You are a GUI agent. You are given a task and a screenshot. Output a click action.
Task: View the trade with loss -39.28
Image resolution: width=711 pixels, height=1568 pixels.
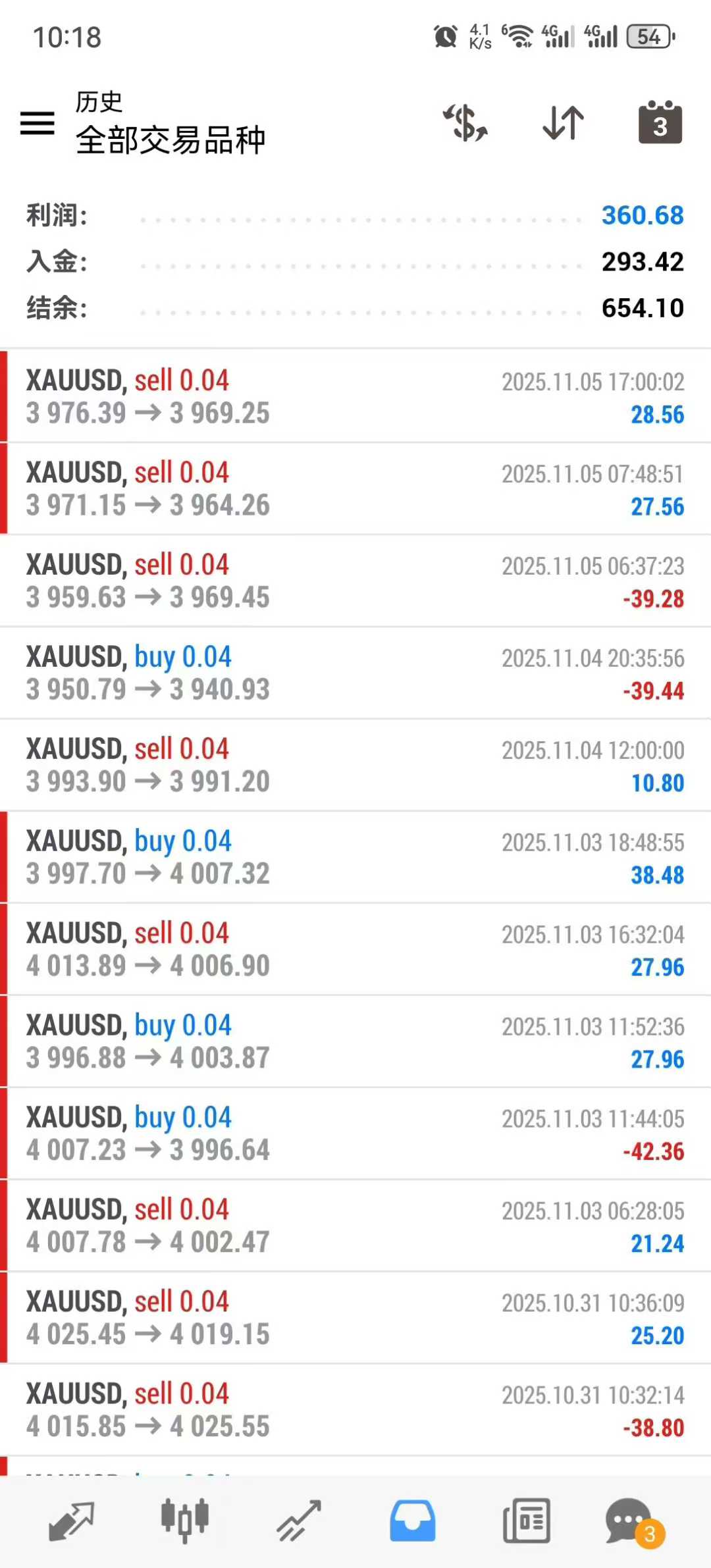(355, 581)
